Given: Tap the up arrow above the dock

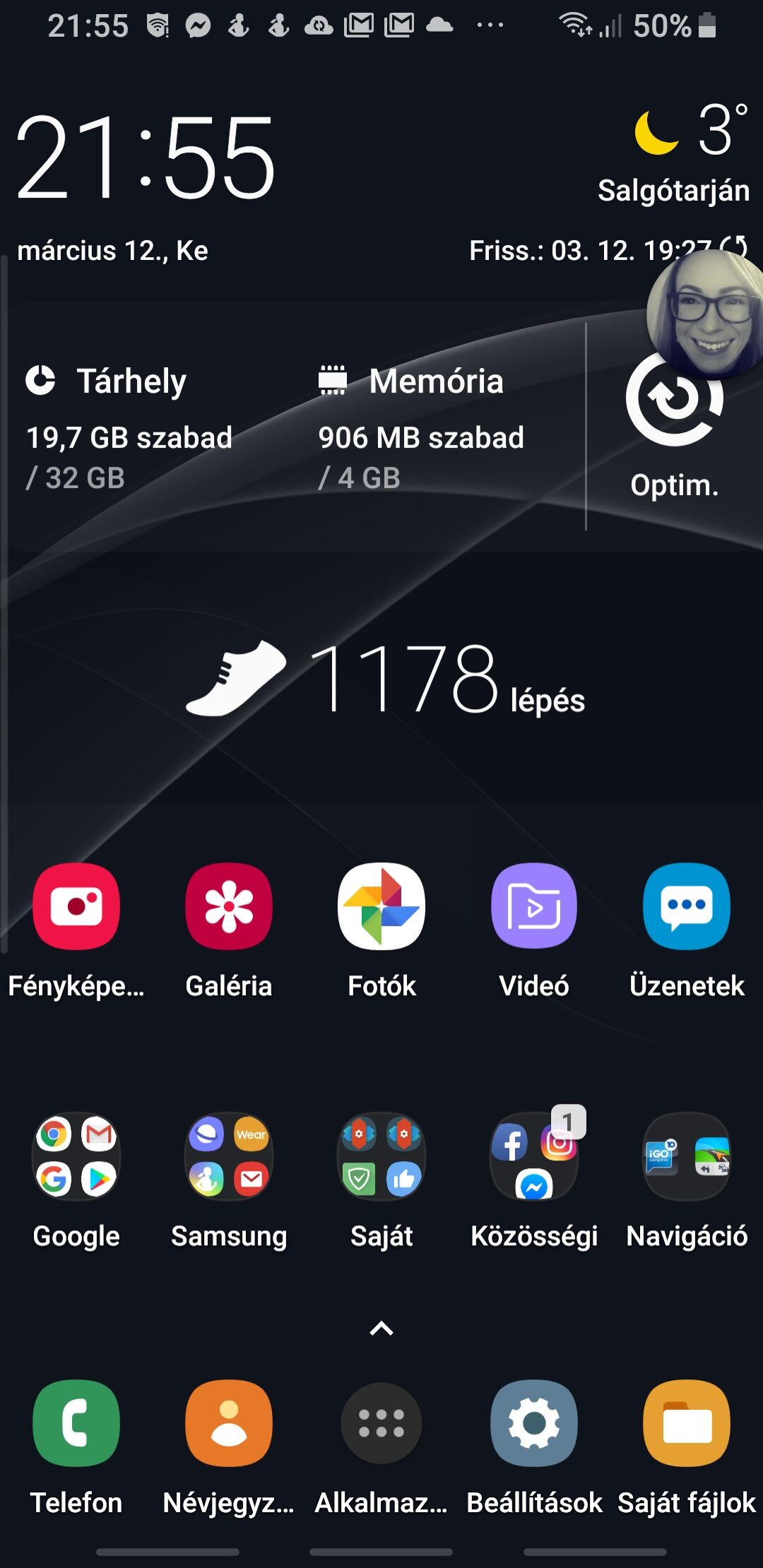Looking at the screenshot, I should pyautogui.click(x=381, y=1329).
